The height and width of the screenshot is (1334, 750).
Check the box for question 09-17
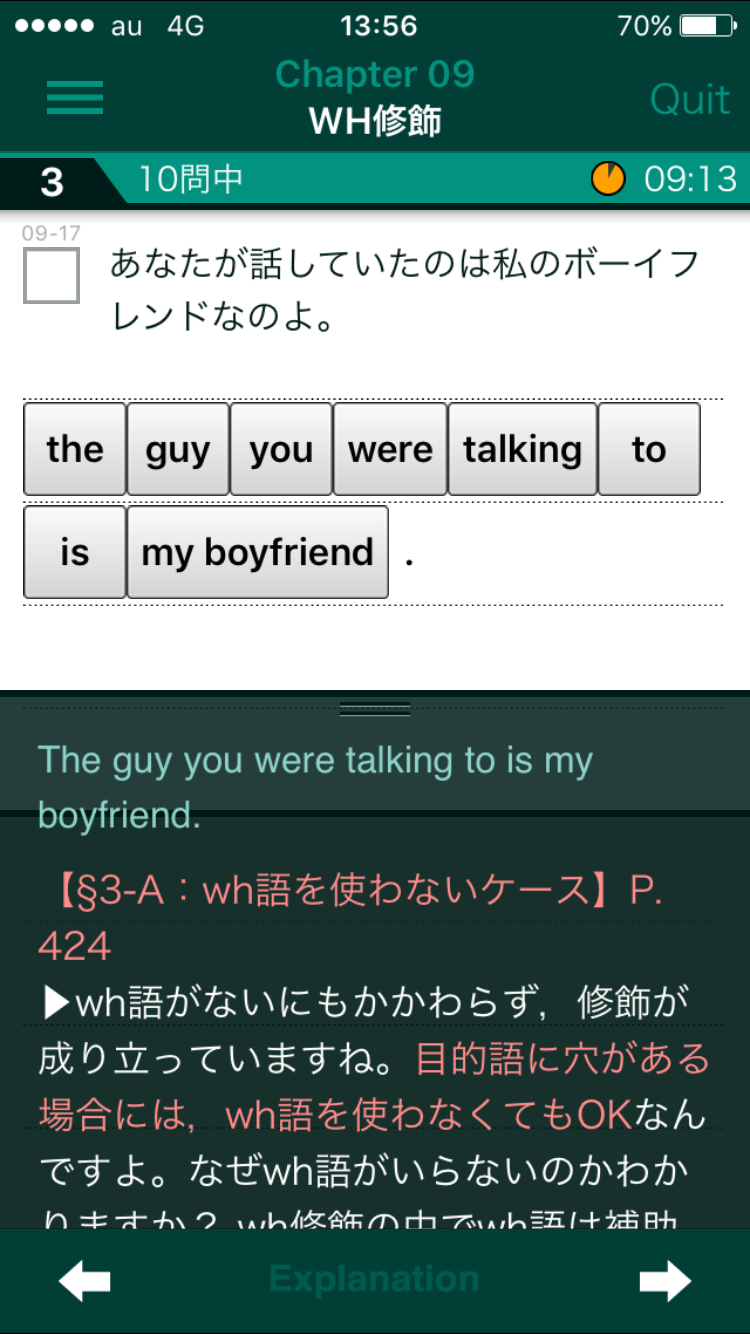(x=51, y=276)
